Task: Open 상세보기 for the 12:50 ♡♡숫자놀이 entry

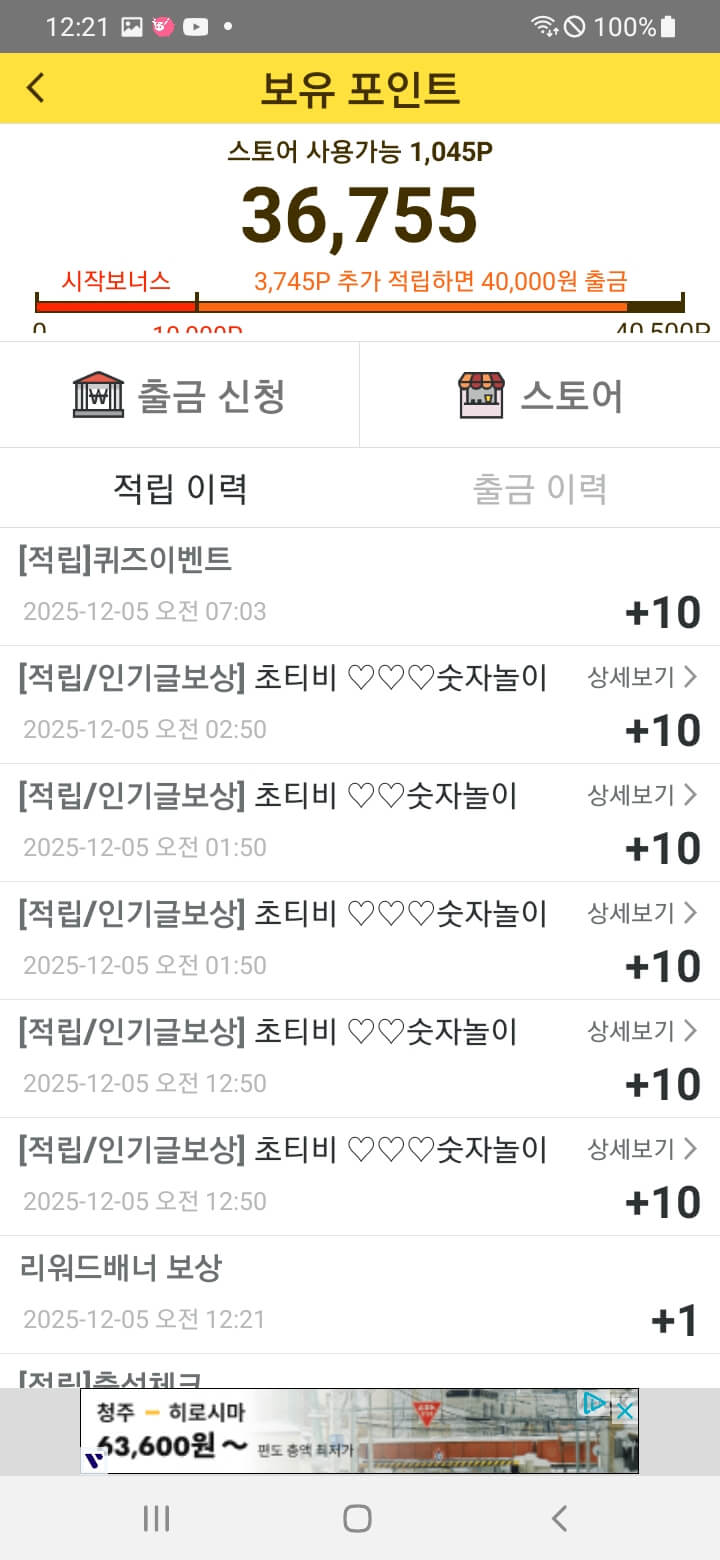Action: [x=641, y=1031]
